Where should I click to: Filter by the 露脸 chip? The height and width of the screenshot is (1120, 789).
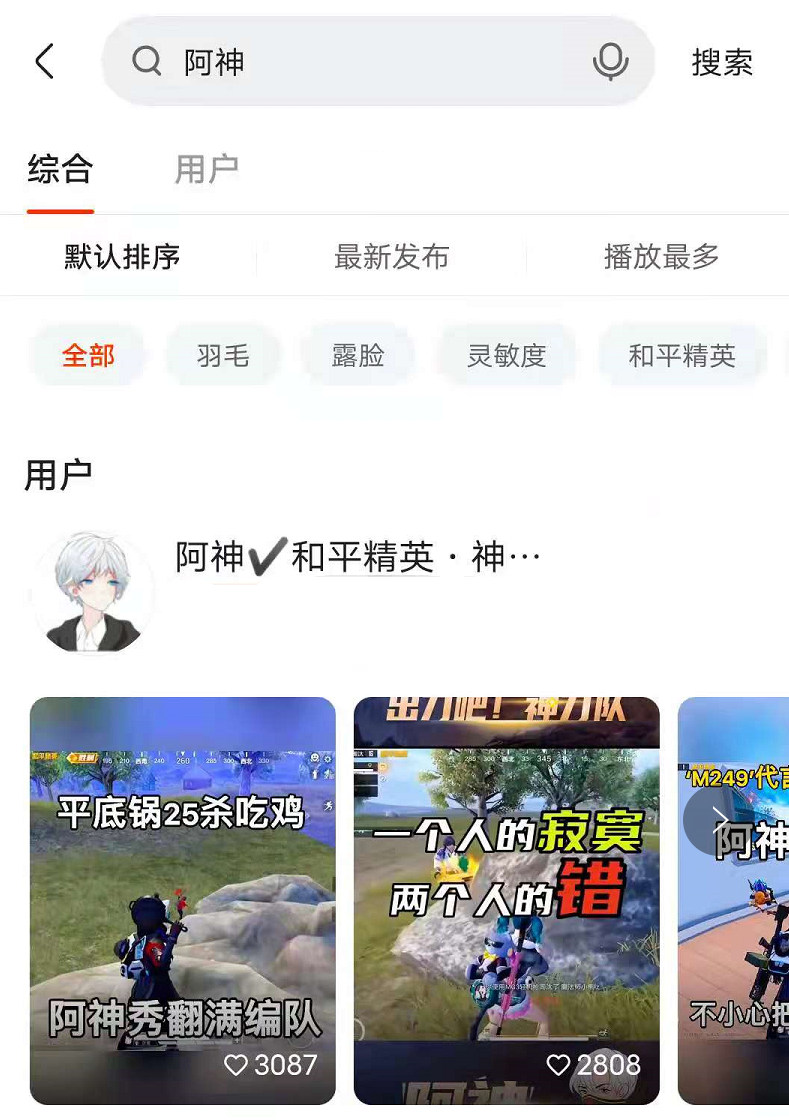358,355
